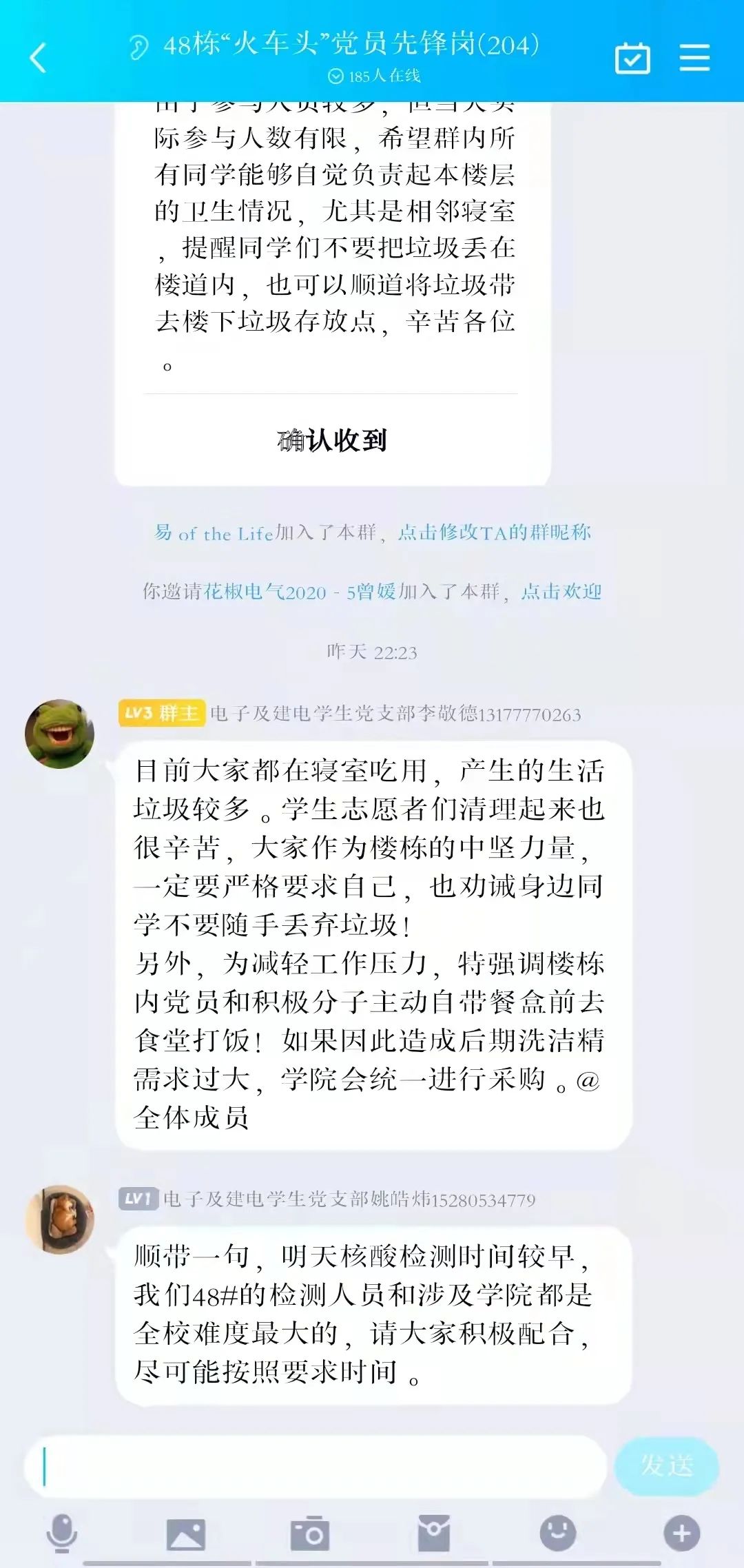Open the group settings menu
The image size is (744, 1568).
click(694, 58)
